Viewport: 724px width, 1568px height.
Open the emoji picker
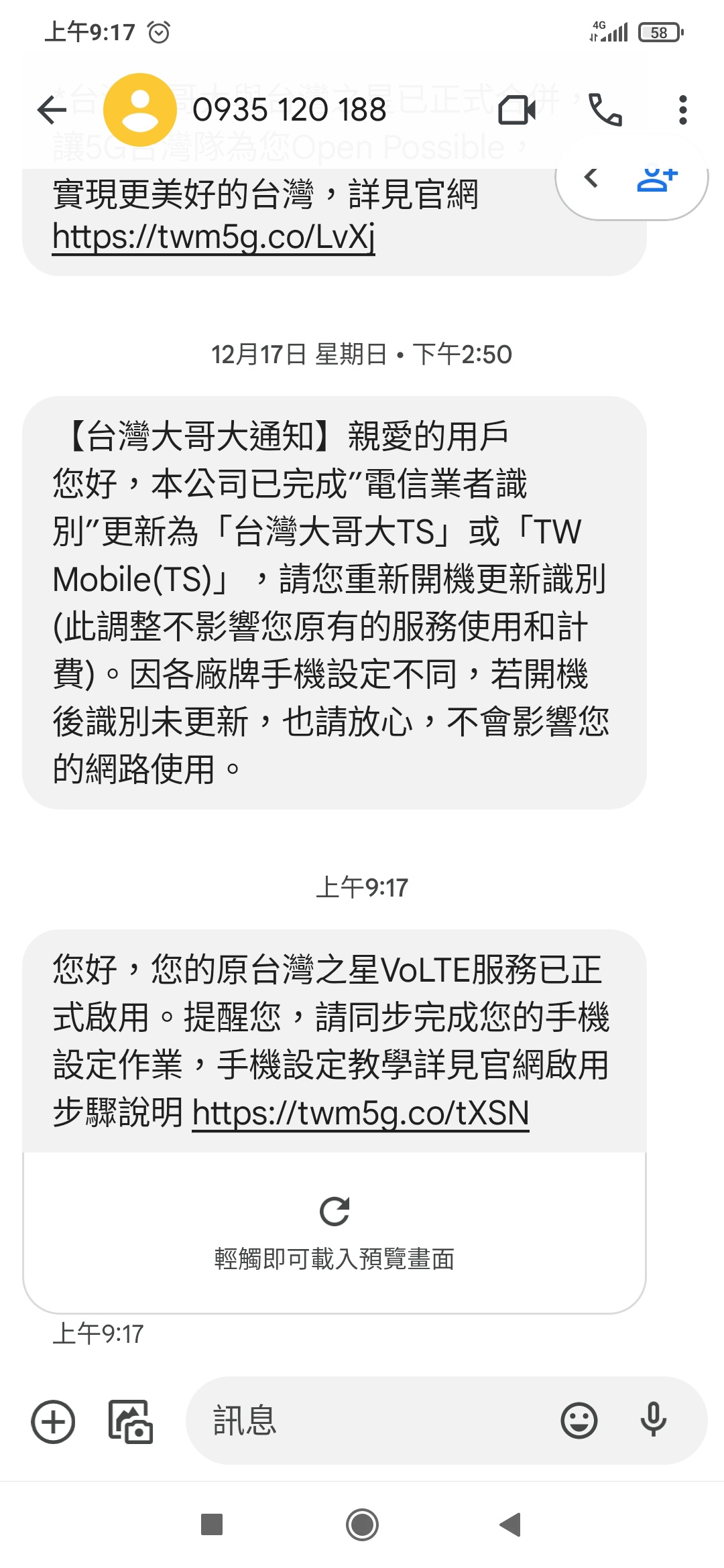tap(579, 1421)
